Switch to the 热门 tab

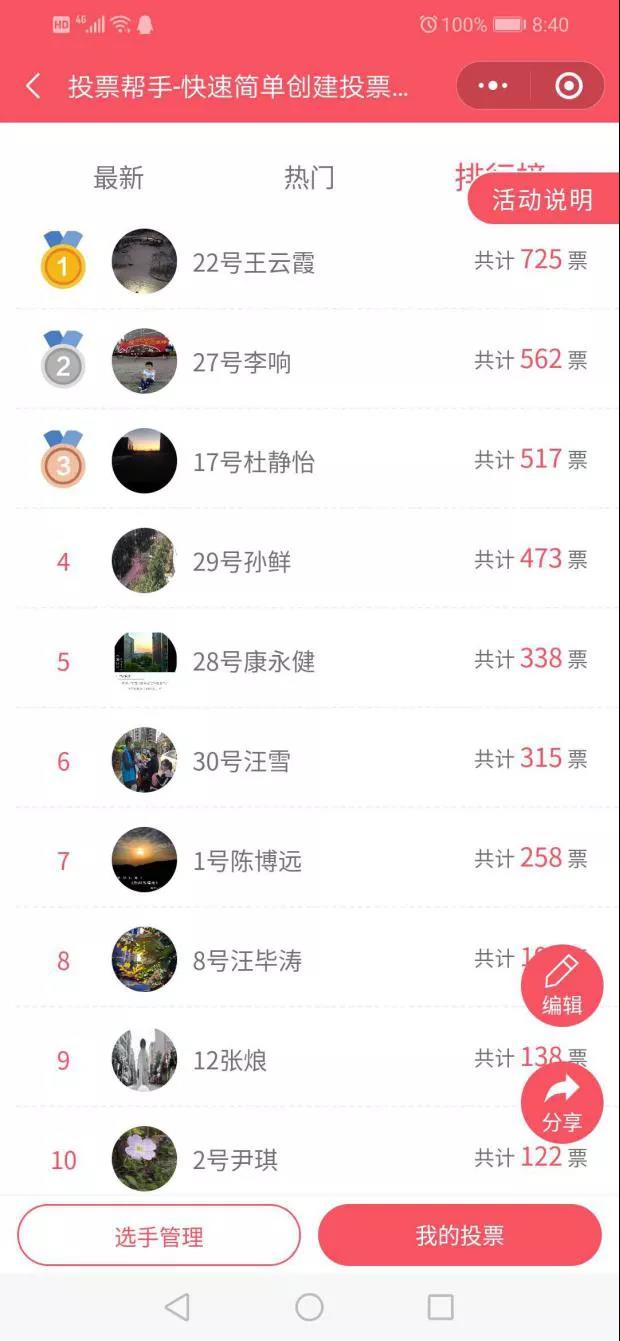click(309, 178)
